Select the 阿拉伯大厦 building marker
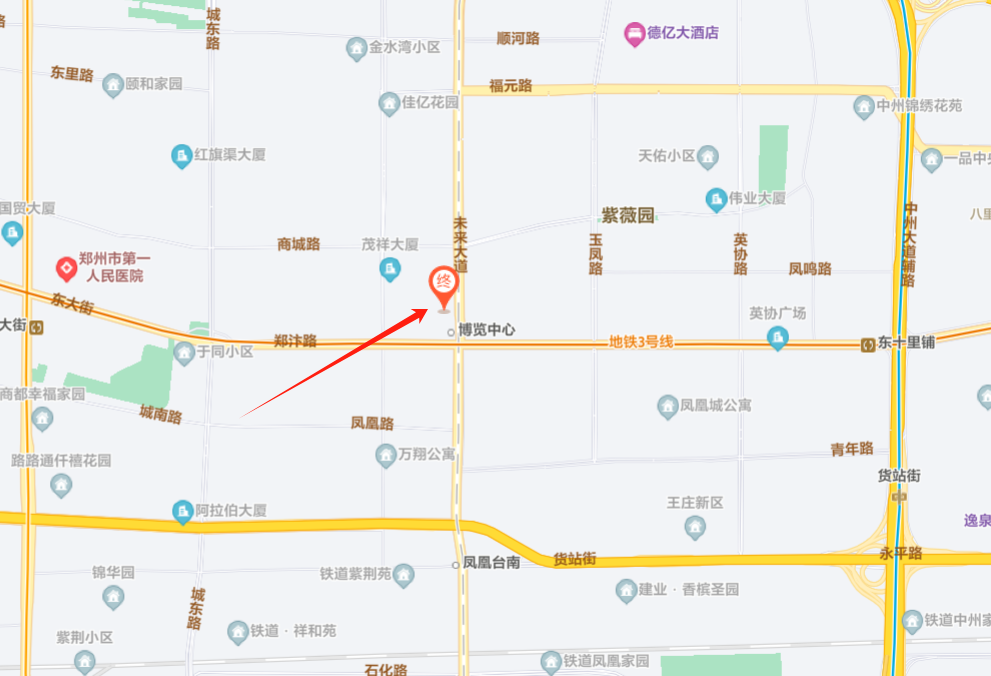991x676 pixels. coord(182,511)
